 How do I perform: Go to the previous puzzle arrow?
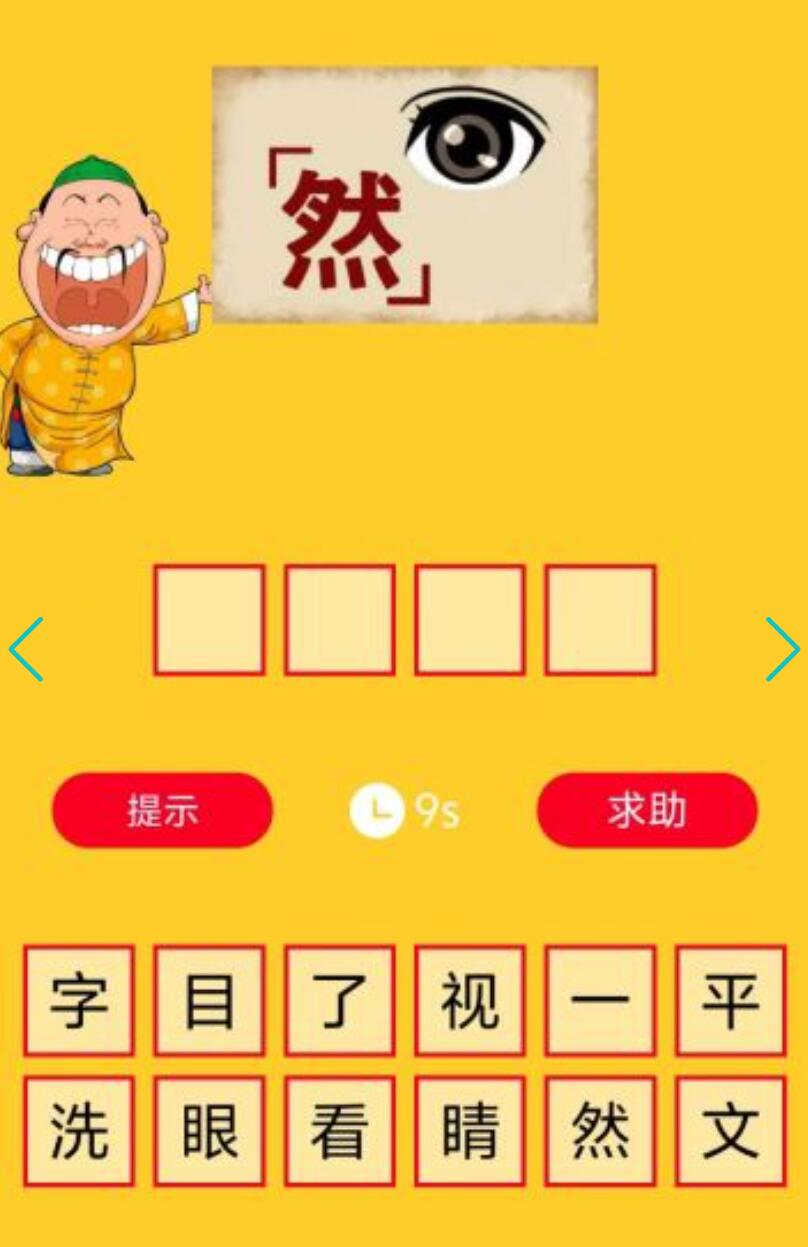[x=26, y=649]
